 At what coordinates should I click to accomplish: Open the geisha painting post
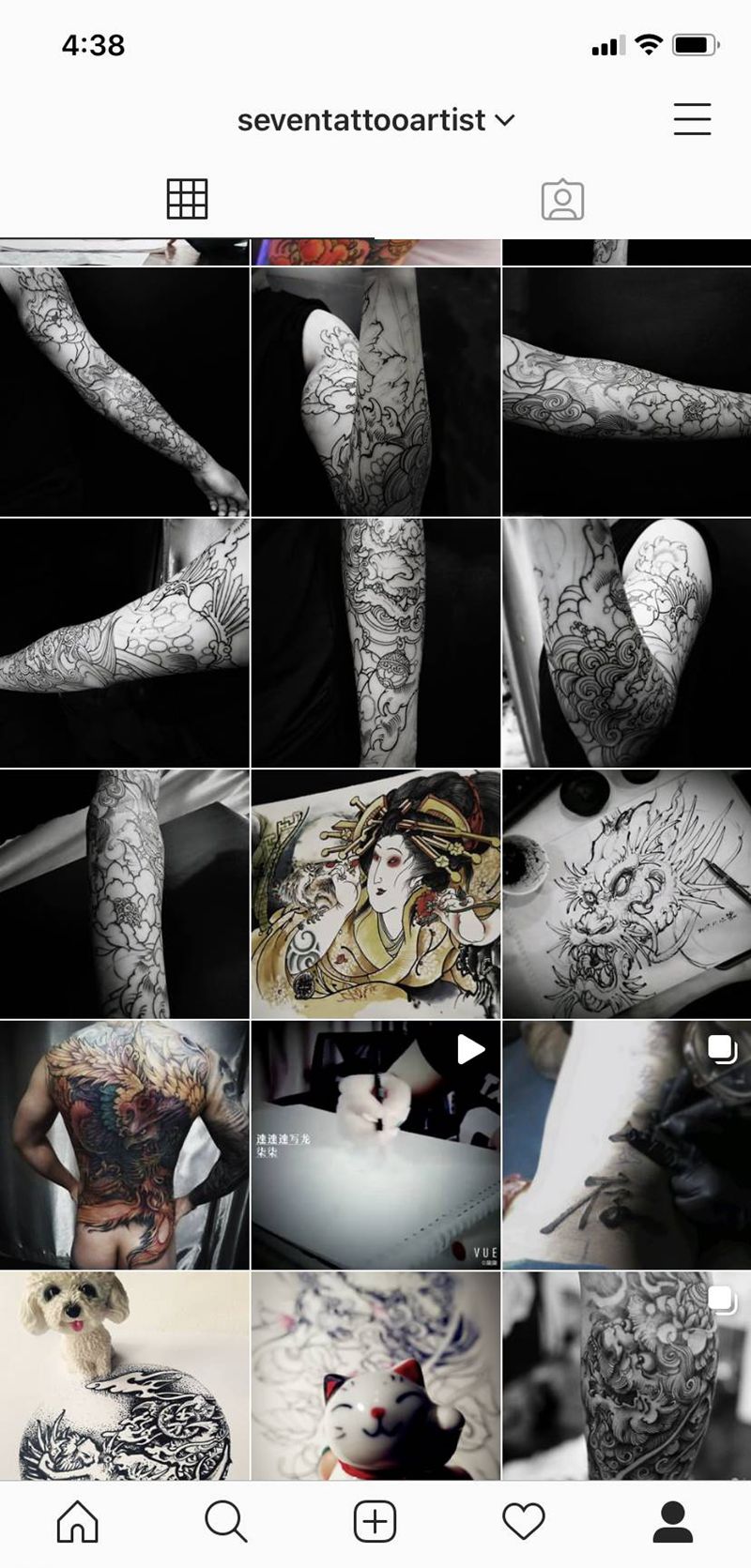[x=375, y=894]
